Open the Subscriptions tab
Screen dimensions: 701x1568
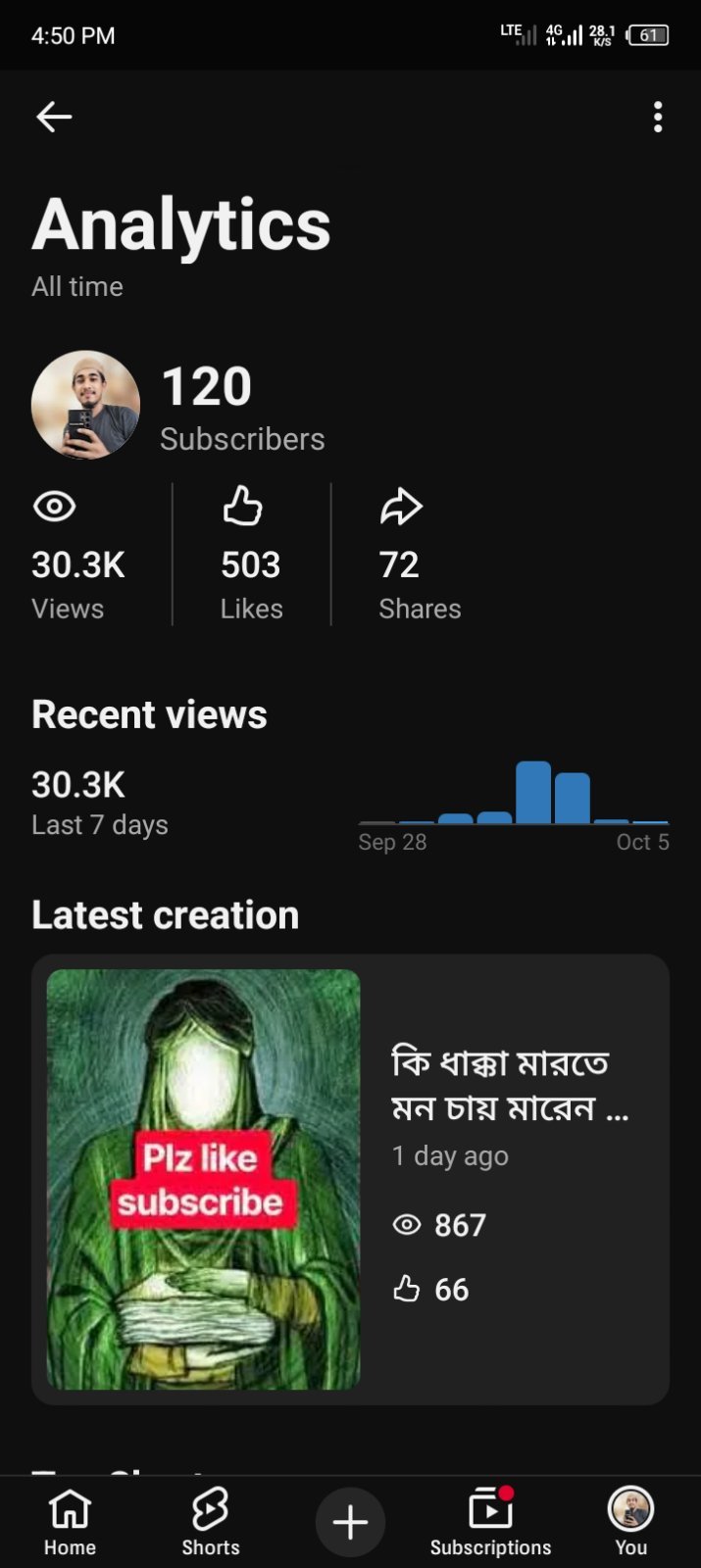pos(490,1522)
